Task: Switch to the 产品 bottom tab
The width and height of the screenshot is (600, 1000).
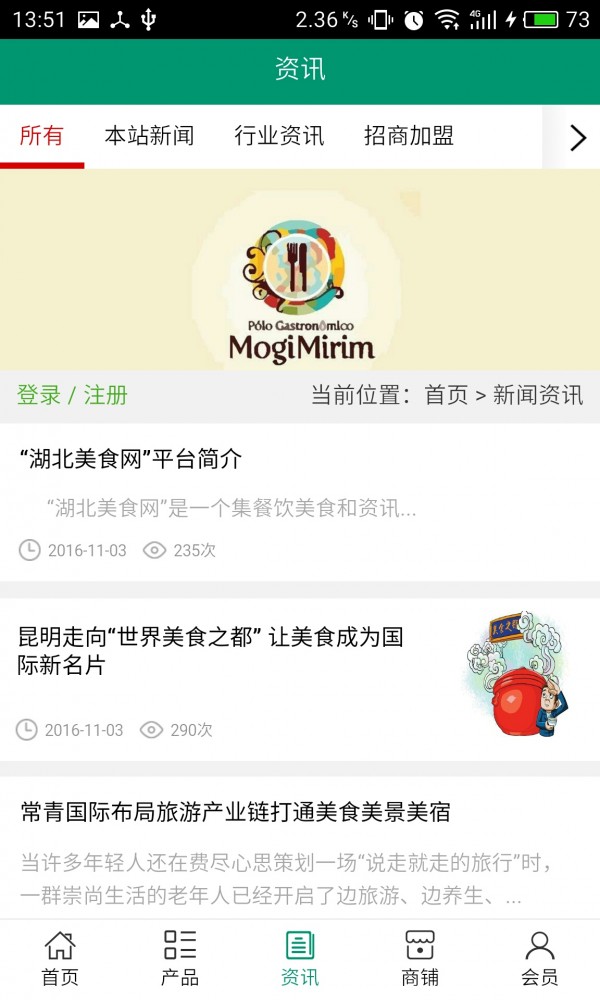Action: point(180,958)
